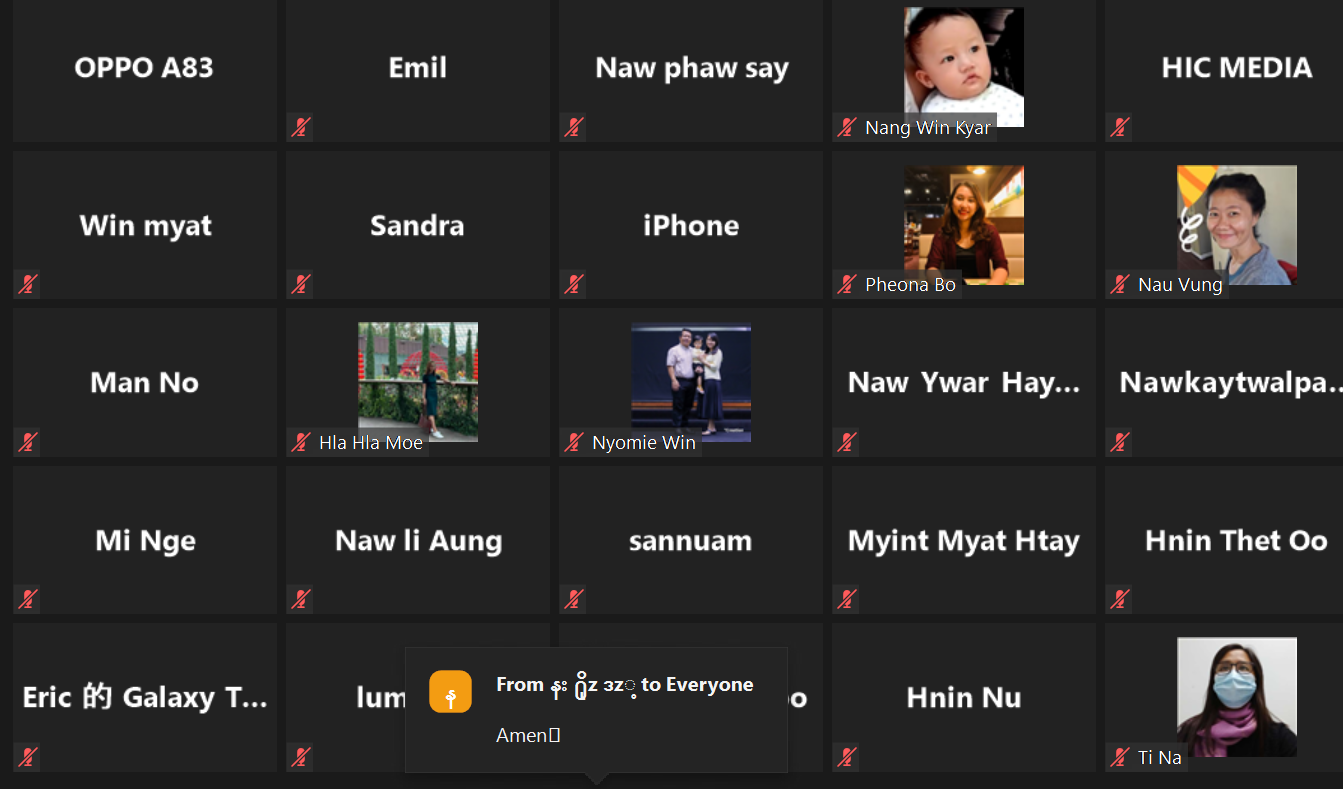Open Emil's video tile
The width and height of the screenshot is (1343, 789).
[x=417, y=68]
